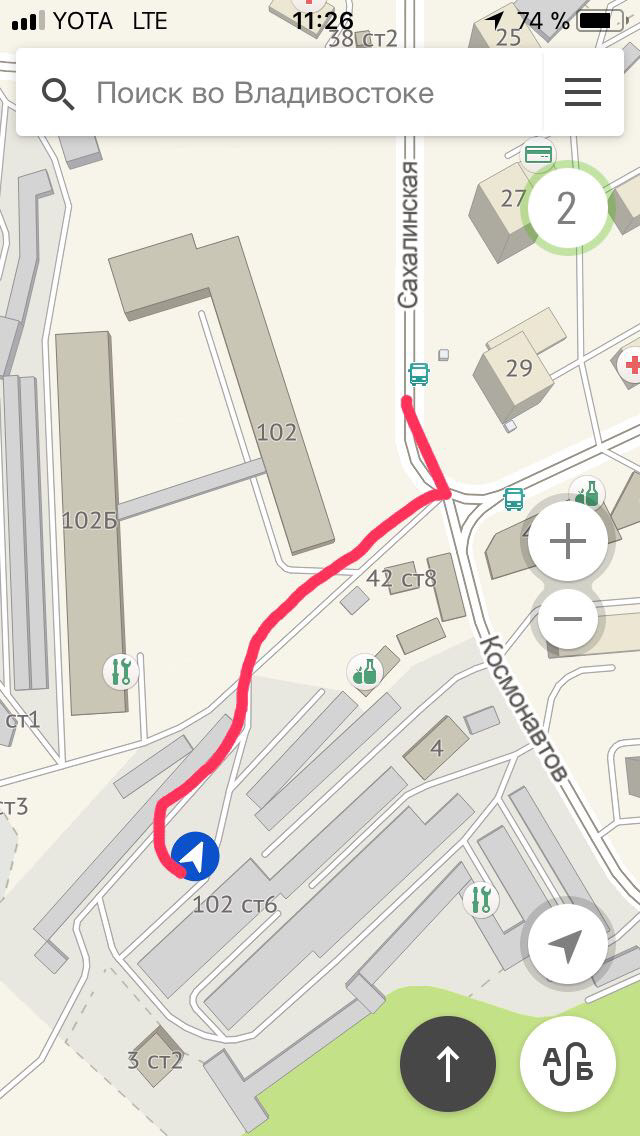This screenshot has width=640, height=1136.
Task: Open the round button showing 2
Action: tap(567, 209)
